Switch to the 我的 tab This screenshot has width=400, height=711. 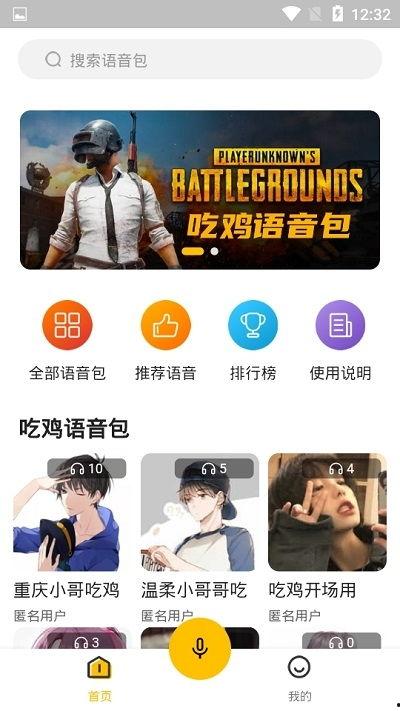[300, 679]
